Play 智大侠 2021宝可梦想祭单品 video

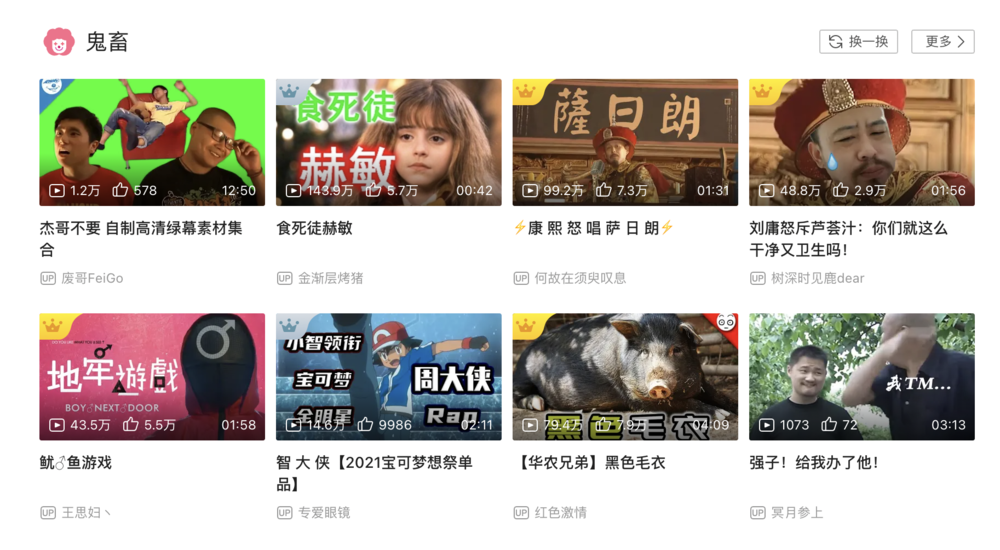[388, 377]
